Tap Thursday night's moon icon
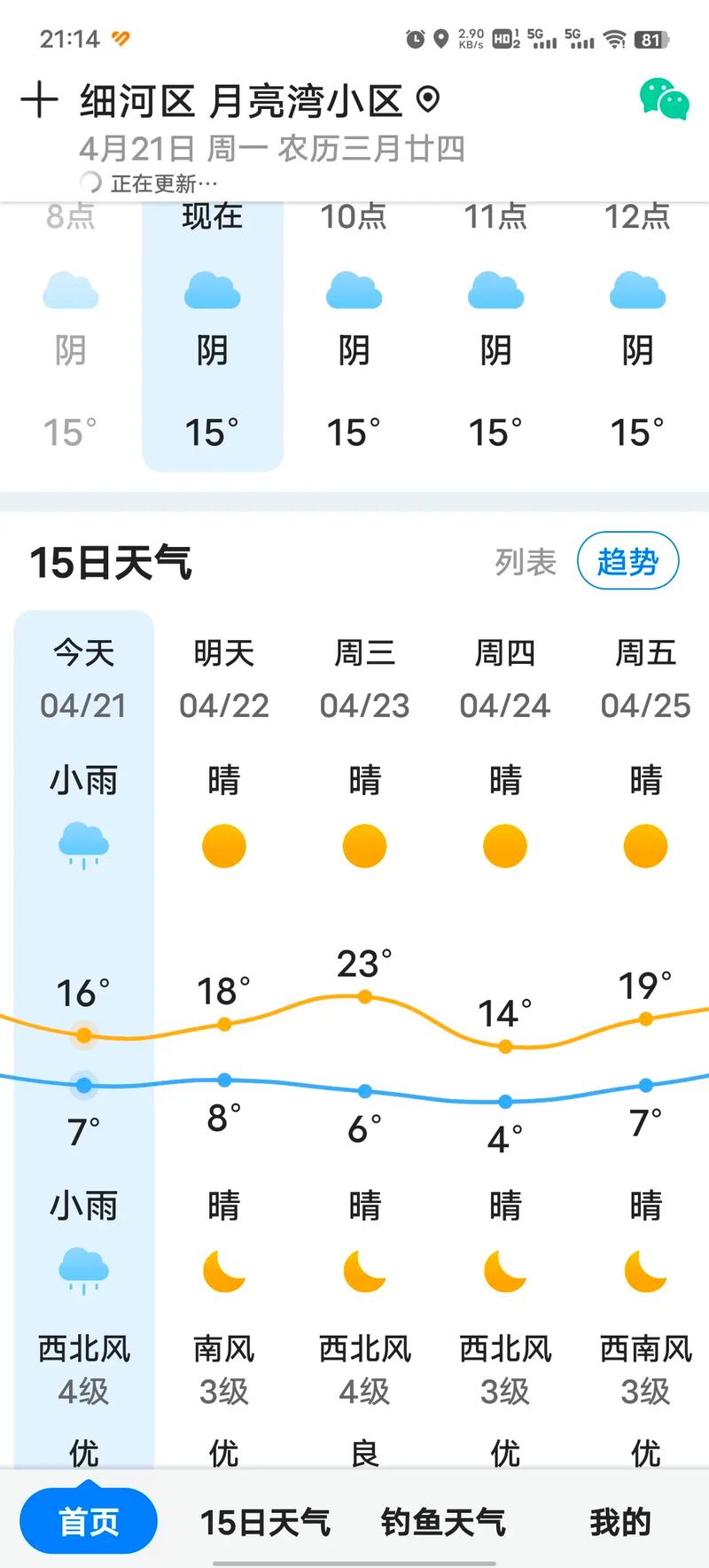 click(504, 1269)
